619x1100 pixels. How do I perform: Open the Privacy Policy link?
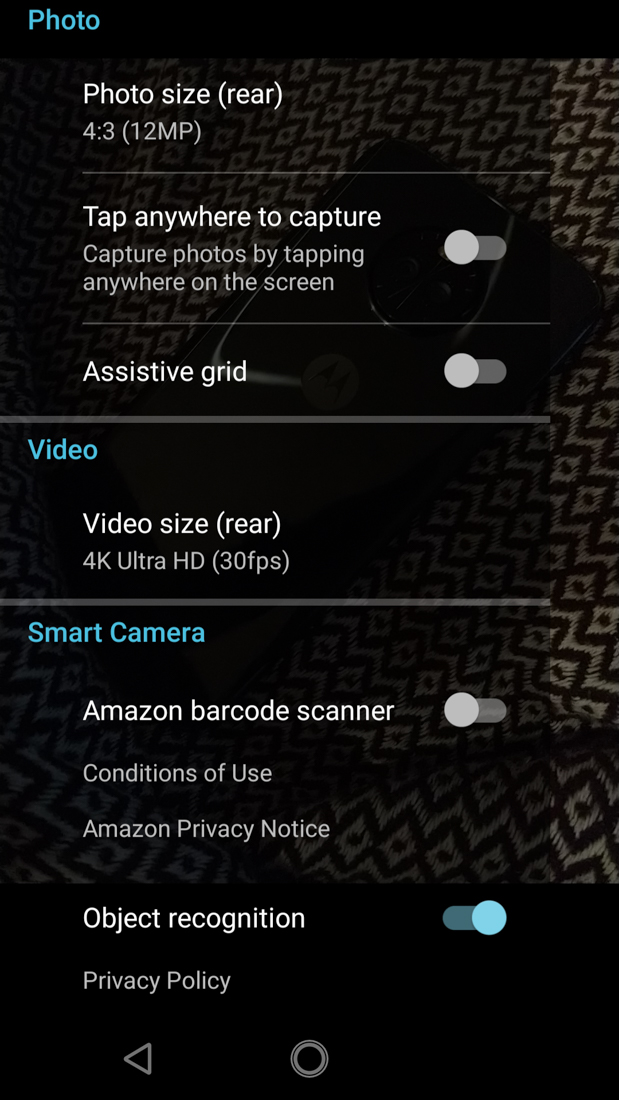[157, 981]
